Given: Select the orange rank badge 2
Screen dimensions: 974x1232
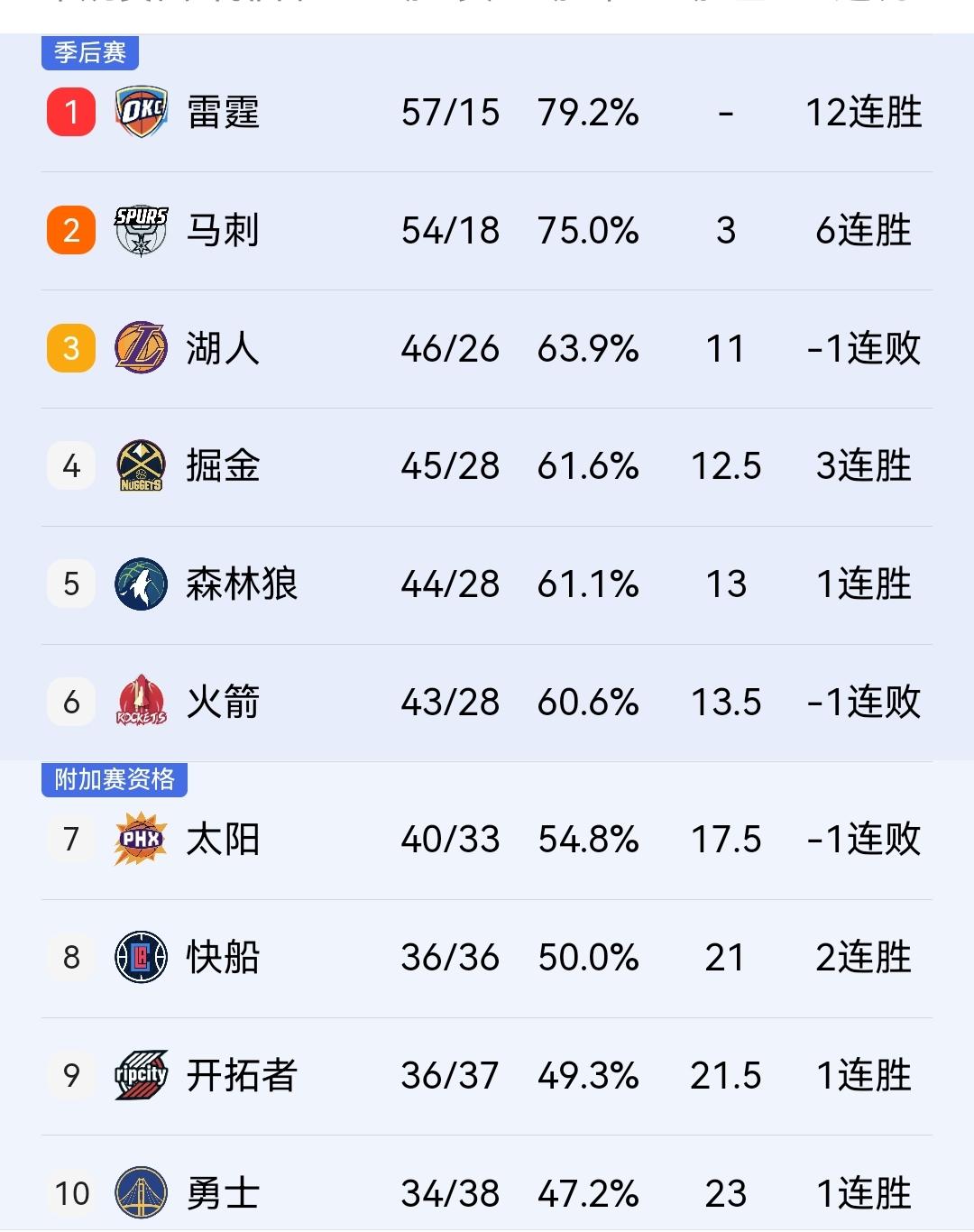Looking at the screenshot, I should 69,230.
